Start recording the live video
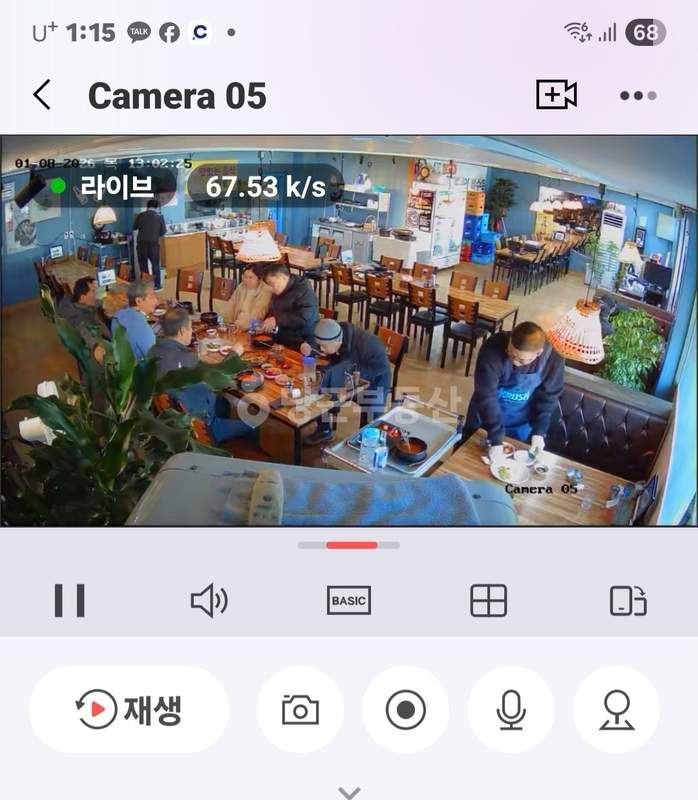 coord(405,710)
